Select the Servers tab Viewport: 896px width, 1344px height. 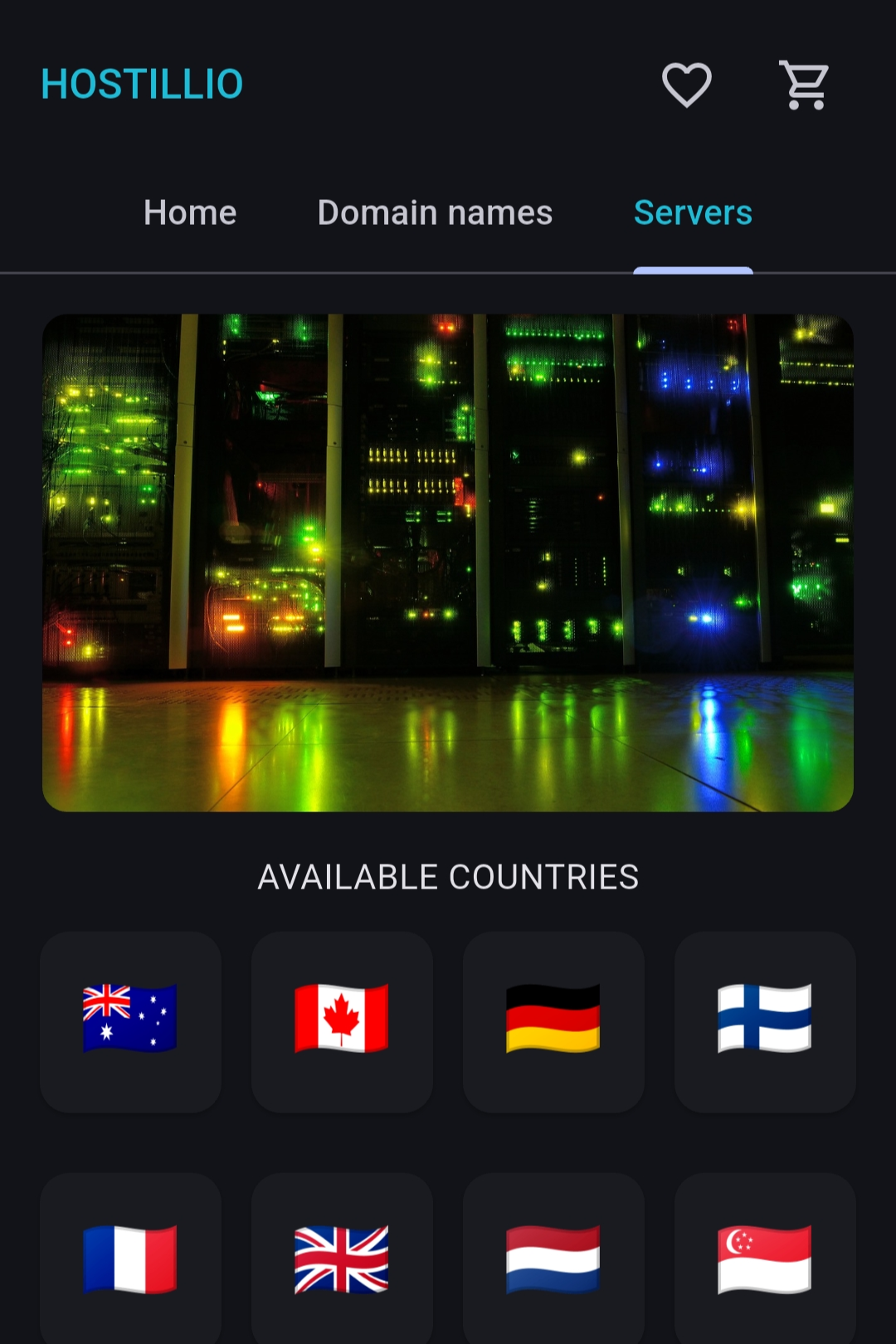pyautogui.click(x=693, y=213)
